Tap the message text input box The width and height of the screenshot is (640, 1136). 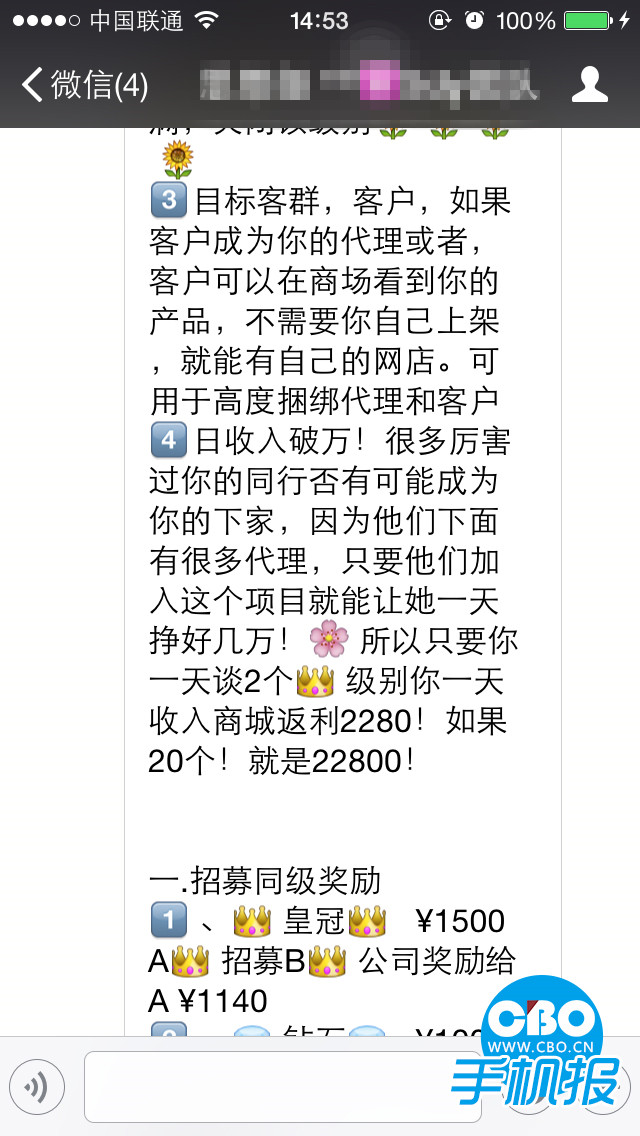click(x=283, y=1087)
